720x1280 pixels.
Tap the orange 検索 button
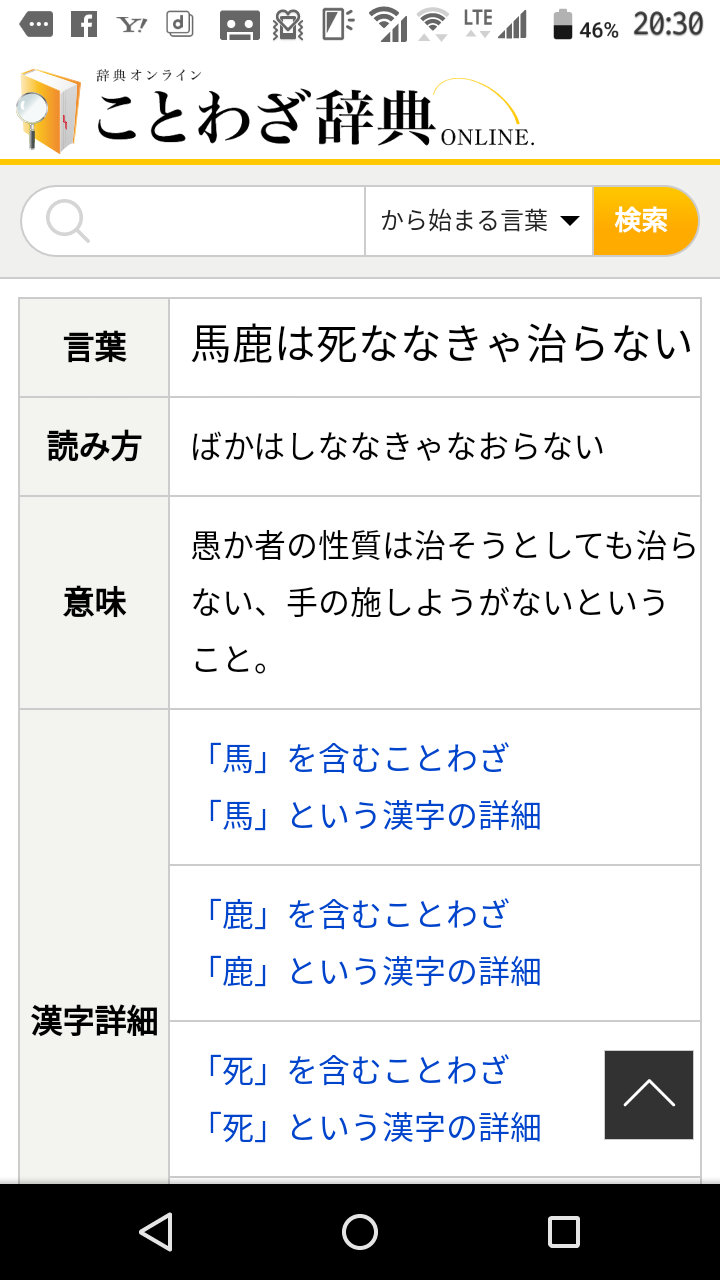pos(645,221)
